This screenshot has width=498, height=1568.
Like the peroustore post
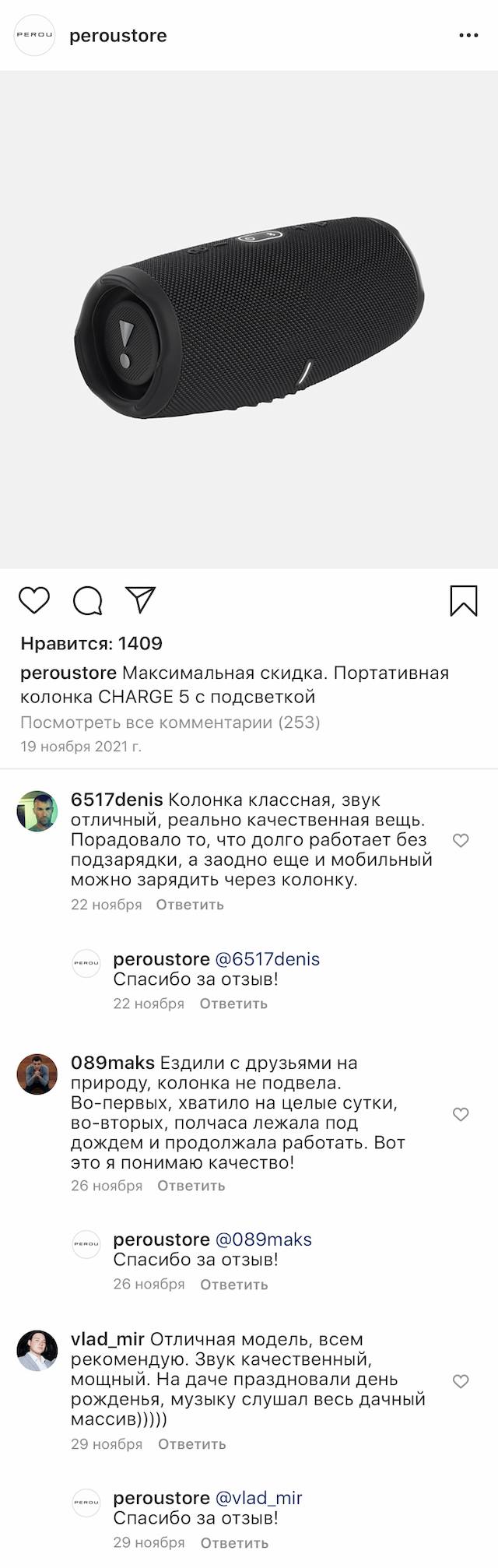[34, 601]
